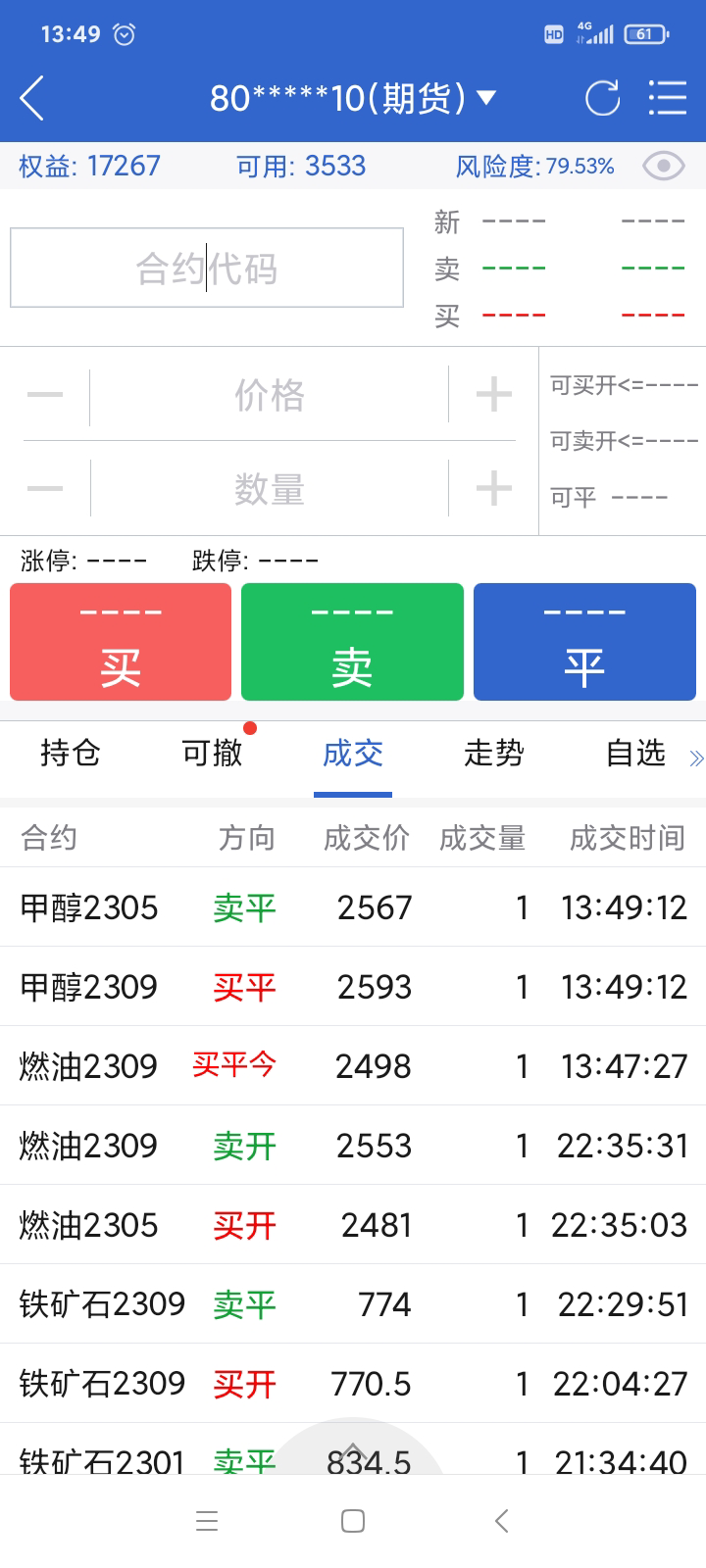Tap the blue 平 close position button
The height and width of the screenshot is (1568, 706).
tap(584, 642)
